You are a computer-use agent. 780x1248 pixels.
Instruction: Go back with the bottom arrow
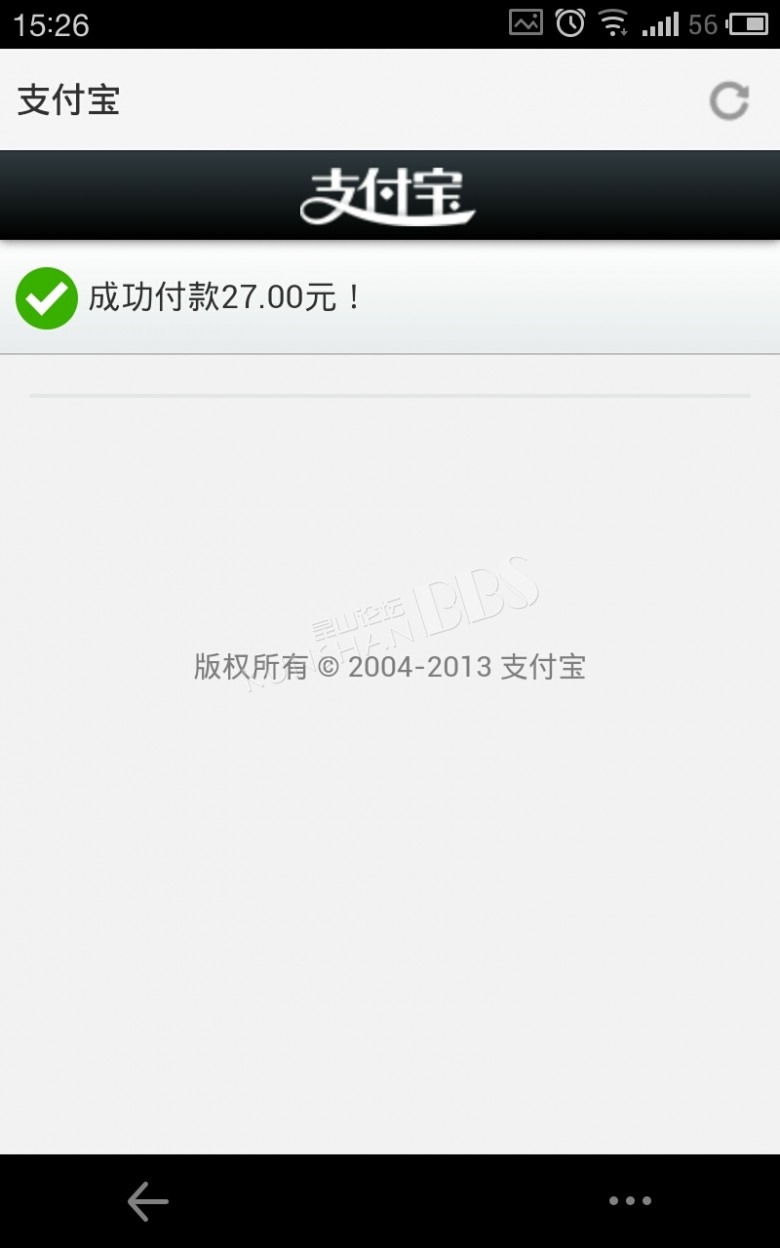[x=147, y=1201]
